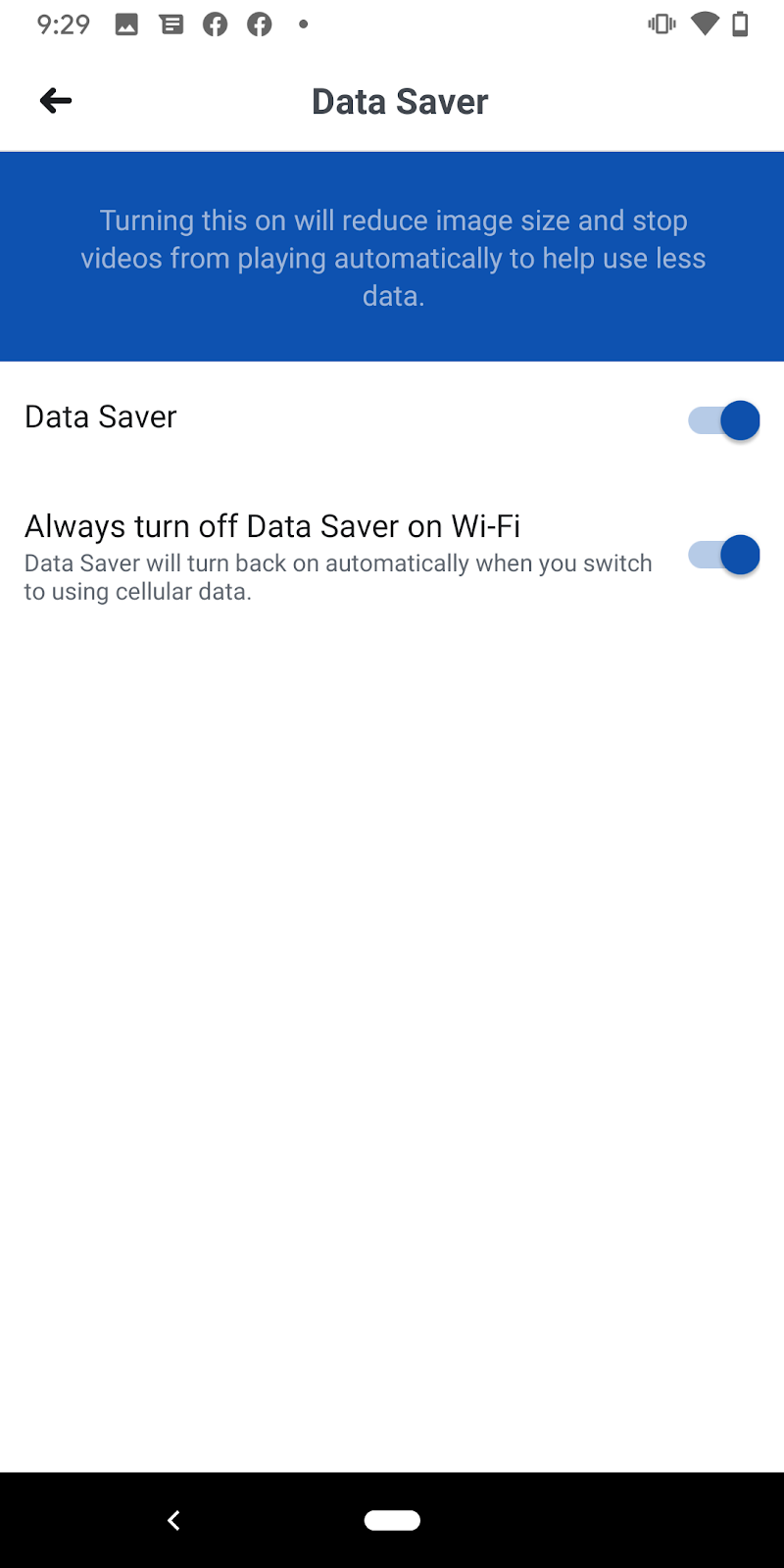The width and height of the screenshot is (784, 1568).
Task: Tap the system navigation back button
Action: (x=173, y=1520)
